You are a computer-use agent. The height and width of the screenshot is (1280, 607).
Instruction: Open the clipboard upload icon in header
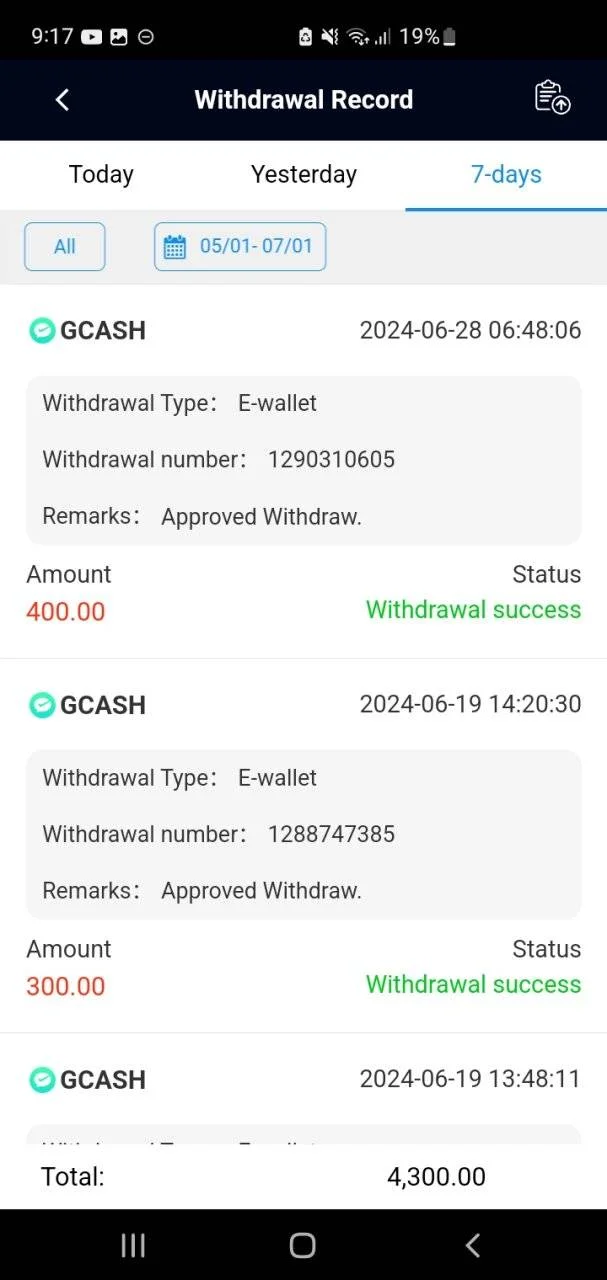click(552, 97)
